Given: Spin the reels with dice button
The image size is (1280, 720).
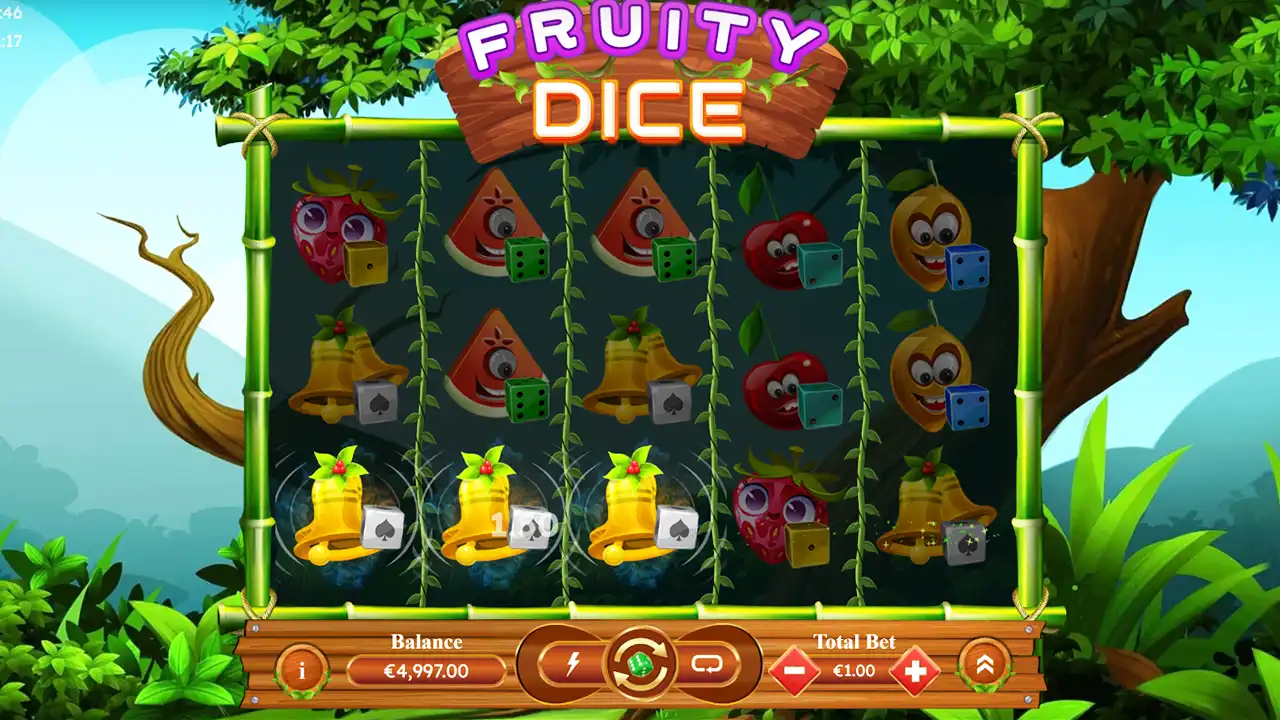Looking at the screenshot, I should click(638, 664).
